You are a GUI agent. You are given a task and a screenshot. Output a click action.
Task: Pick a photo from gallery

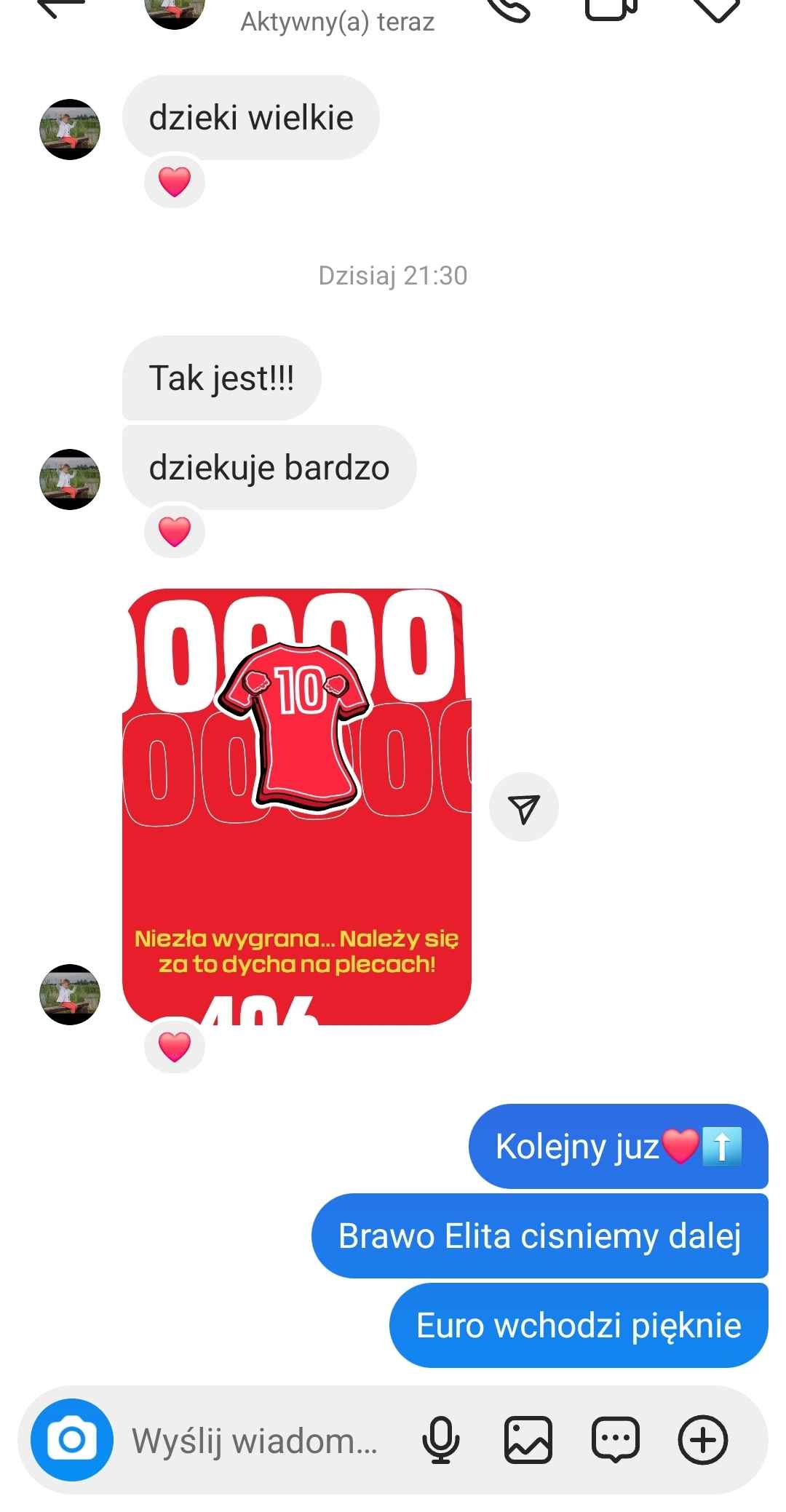528,1439
